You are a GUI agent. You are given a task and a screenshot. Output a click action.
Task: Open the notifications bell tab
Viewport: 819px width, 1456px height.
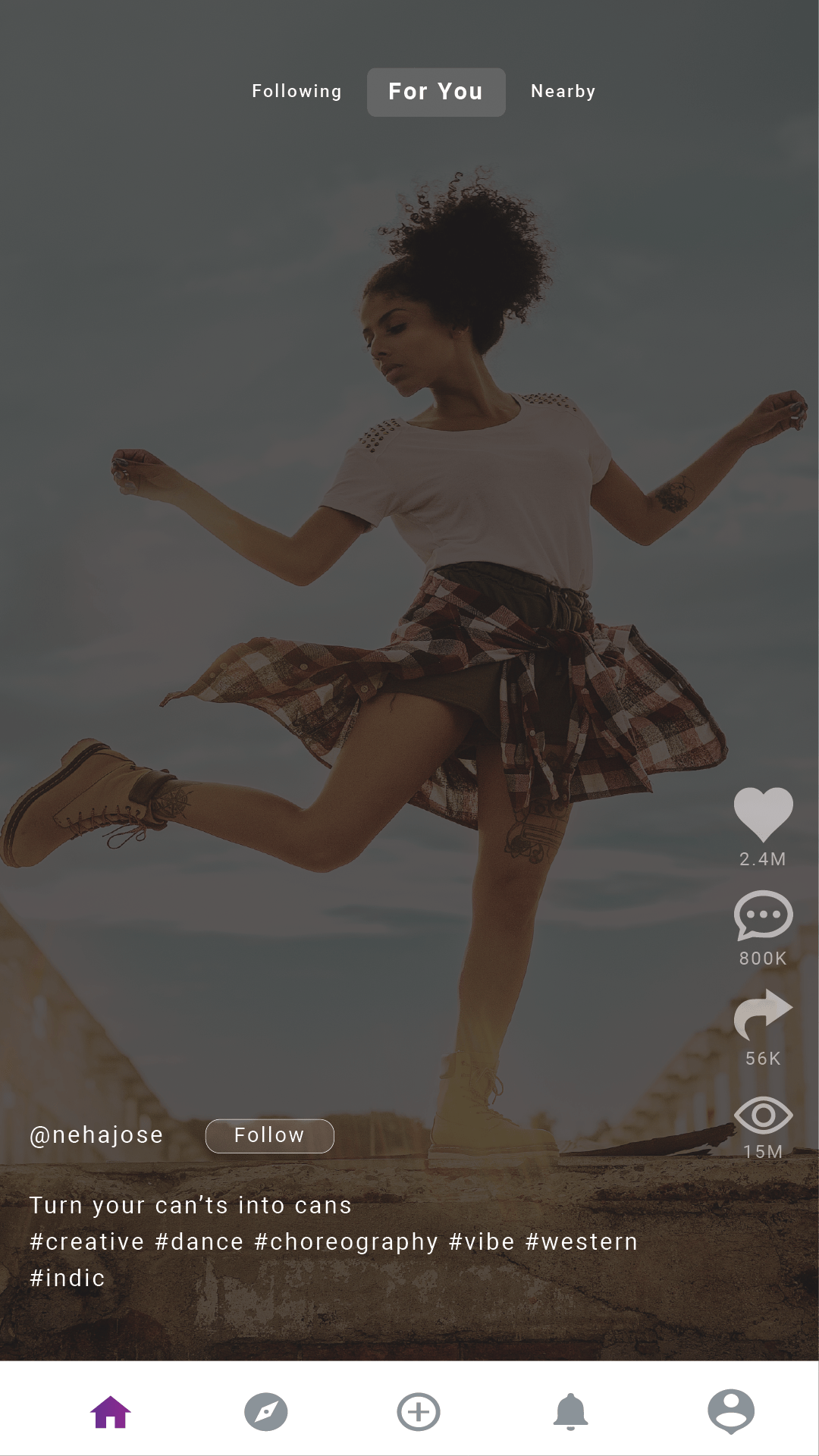570,1411
